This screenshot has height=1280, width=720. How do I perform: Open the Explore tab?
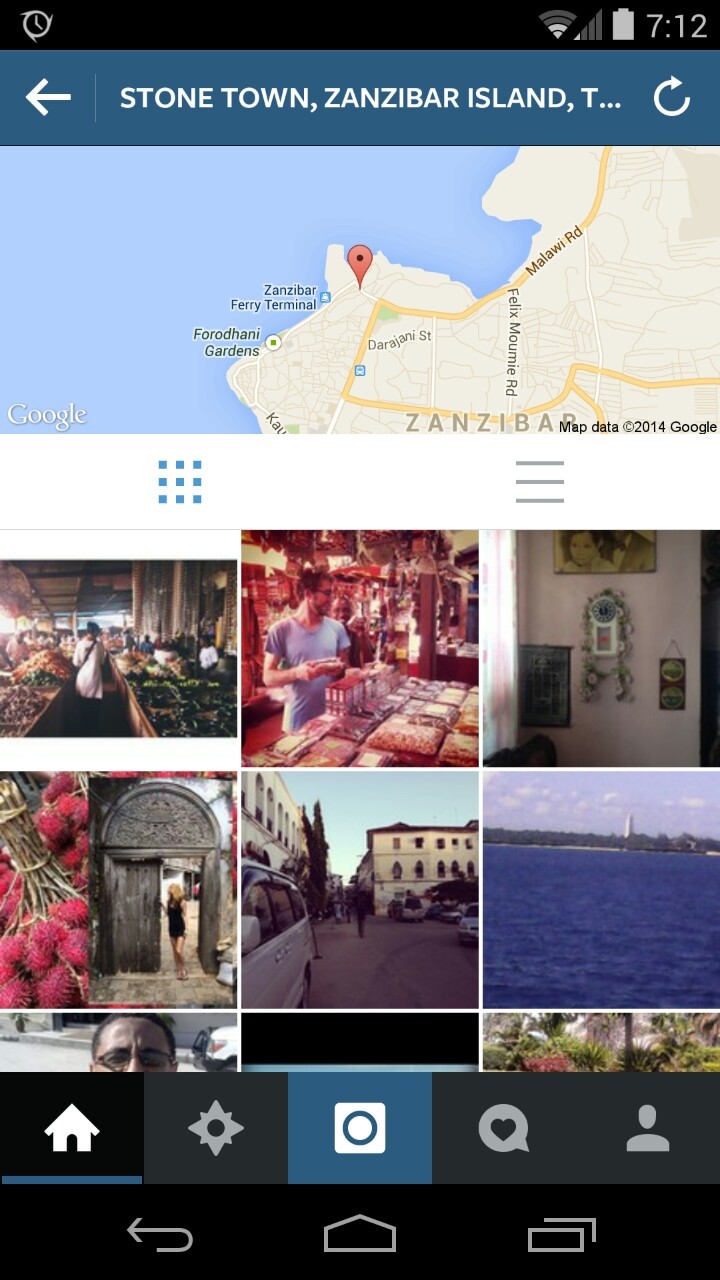coord(216,1128)
